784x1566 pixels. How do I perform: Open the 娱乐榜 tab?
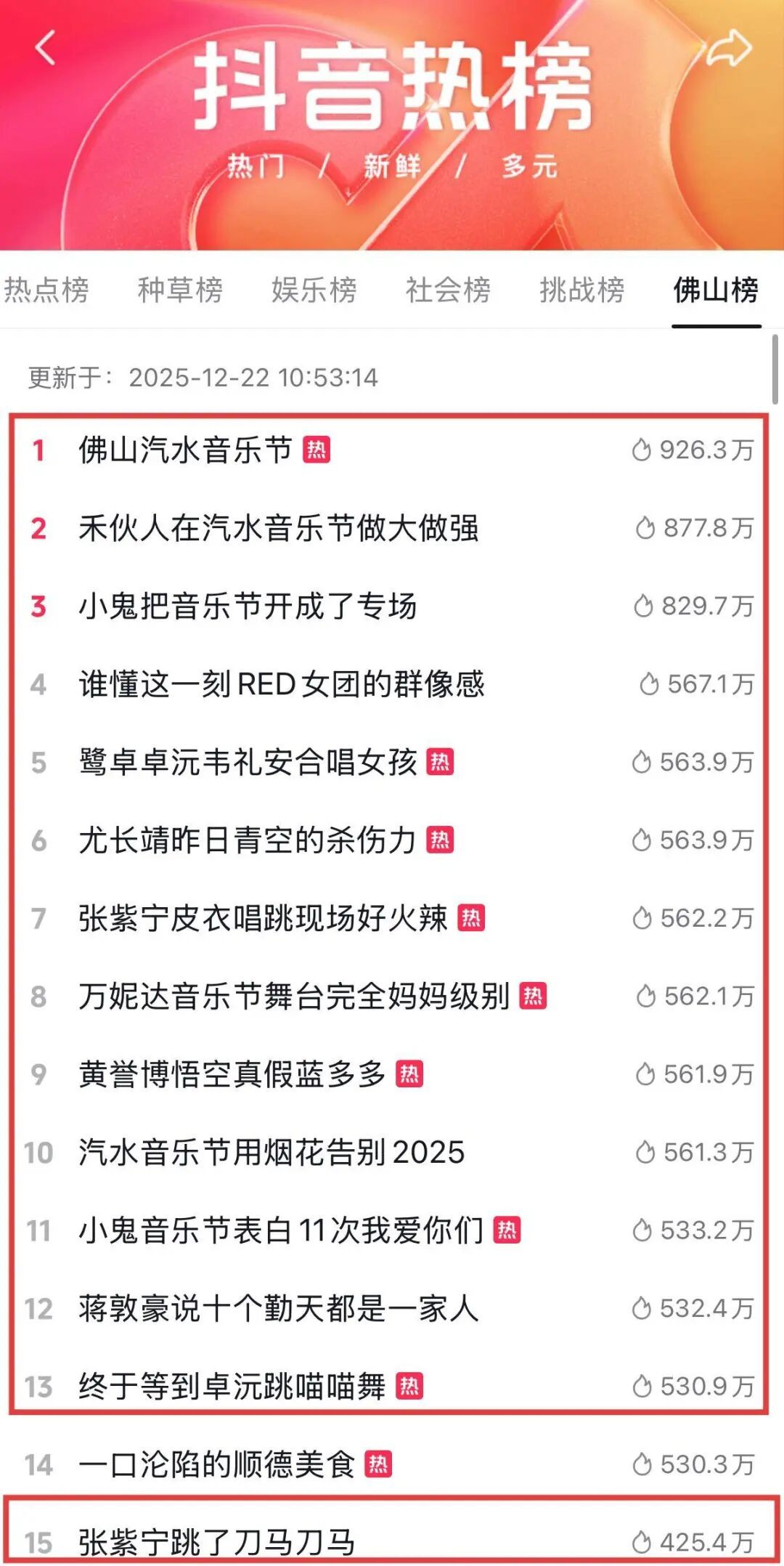coord(314,291)
